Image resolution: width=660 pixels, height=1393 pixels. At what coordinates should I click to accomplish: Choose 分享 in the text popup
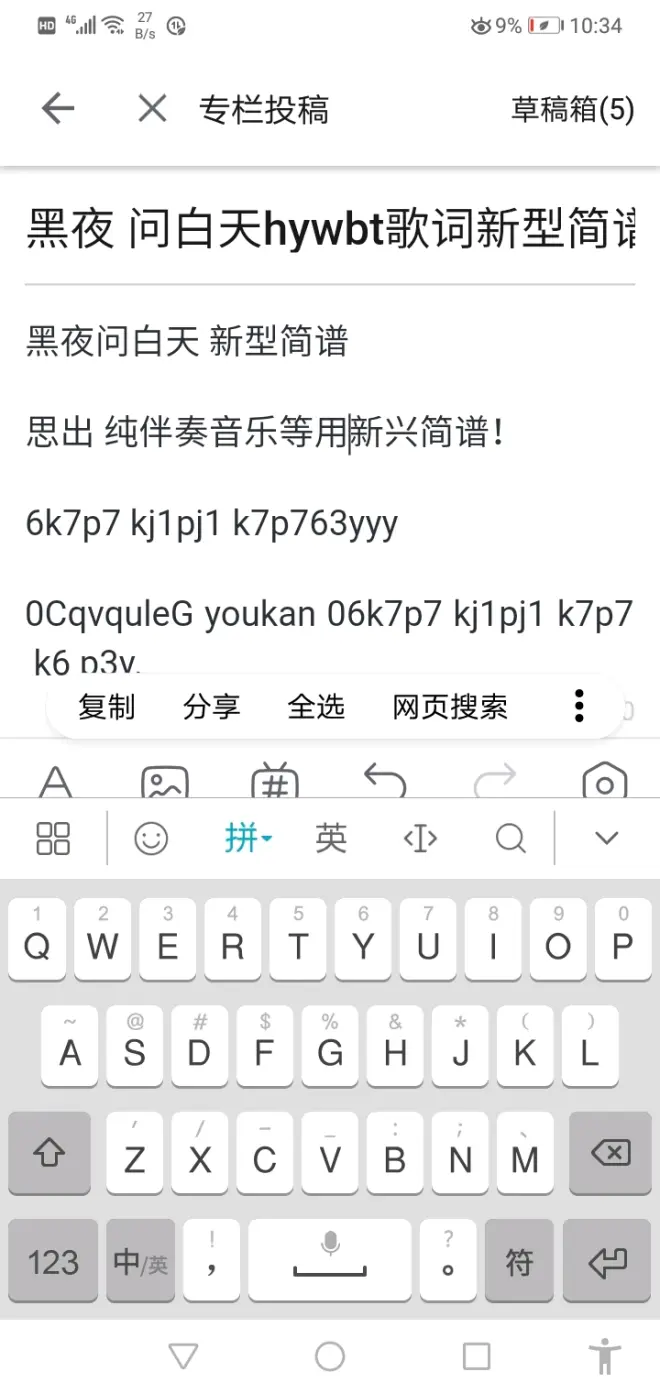[212, 707]
